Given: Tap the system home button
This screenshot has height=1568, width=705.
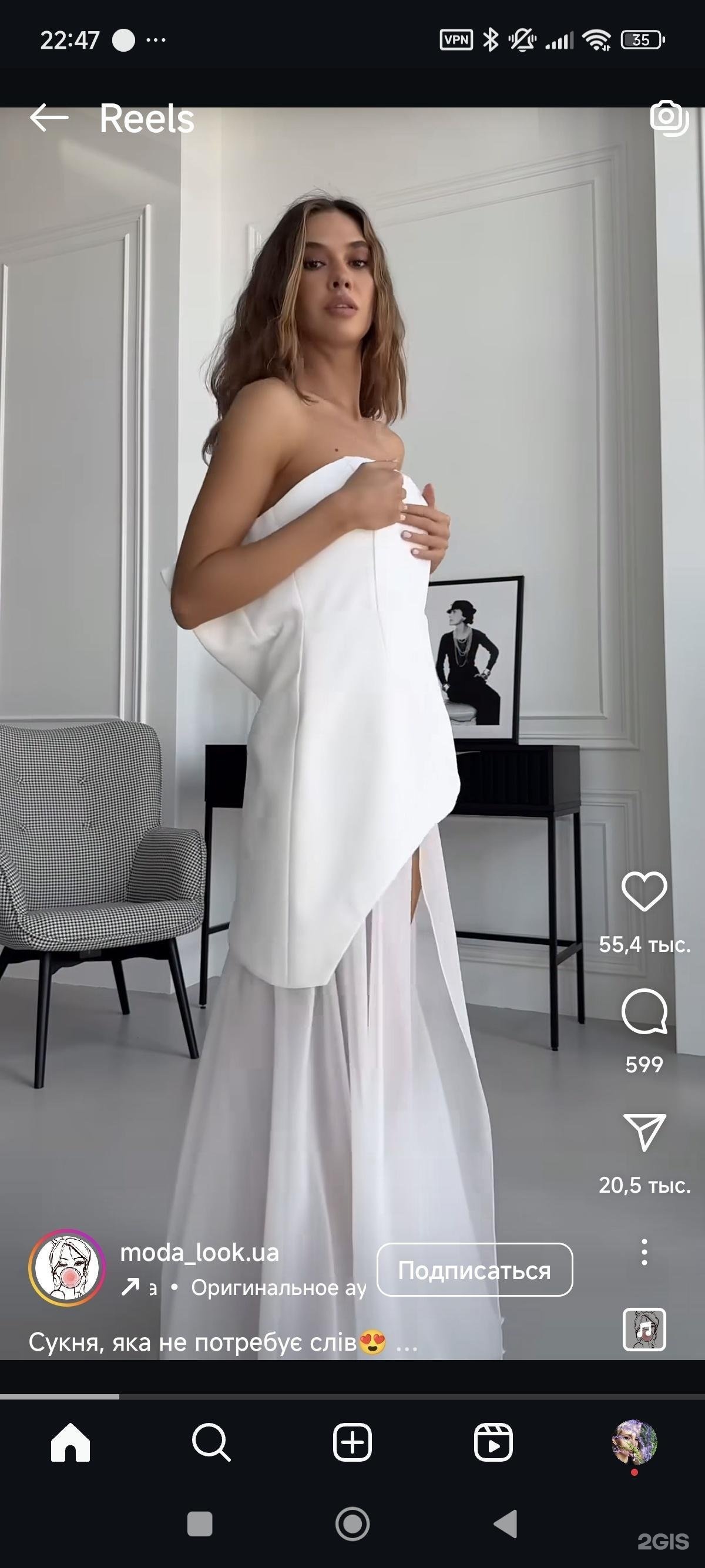Looking at the screenshot, I should click(x=352, y=1524).
